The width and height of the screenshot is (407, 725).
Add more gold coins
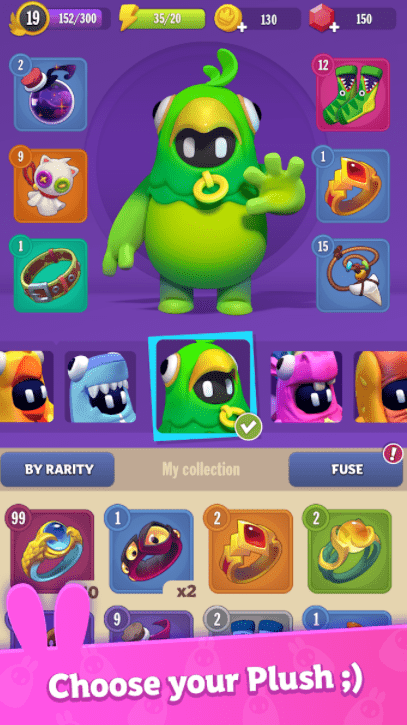click(241, 27)
